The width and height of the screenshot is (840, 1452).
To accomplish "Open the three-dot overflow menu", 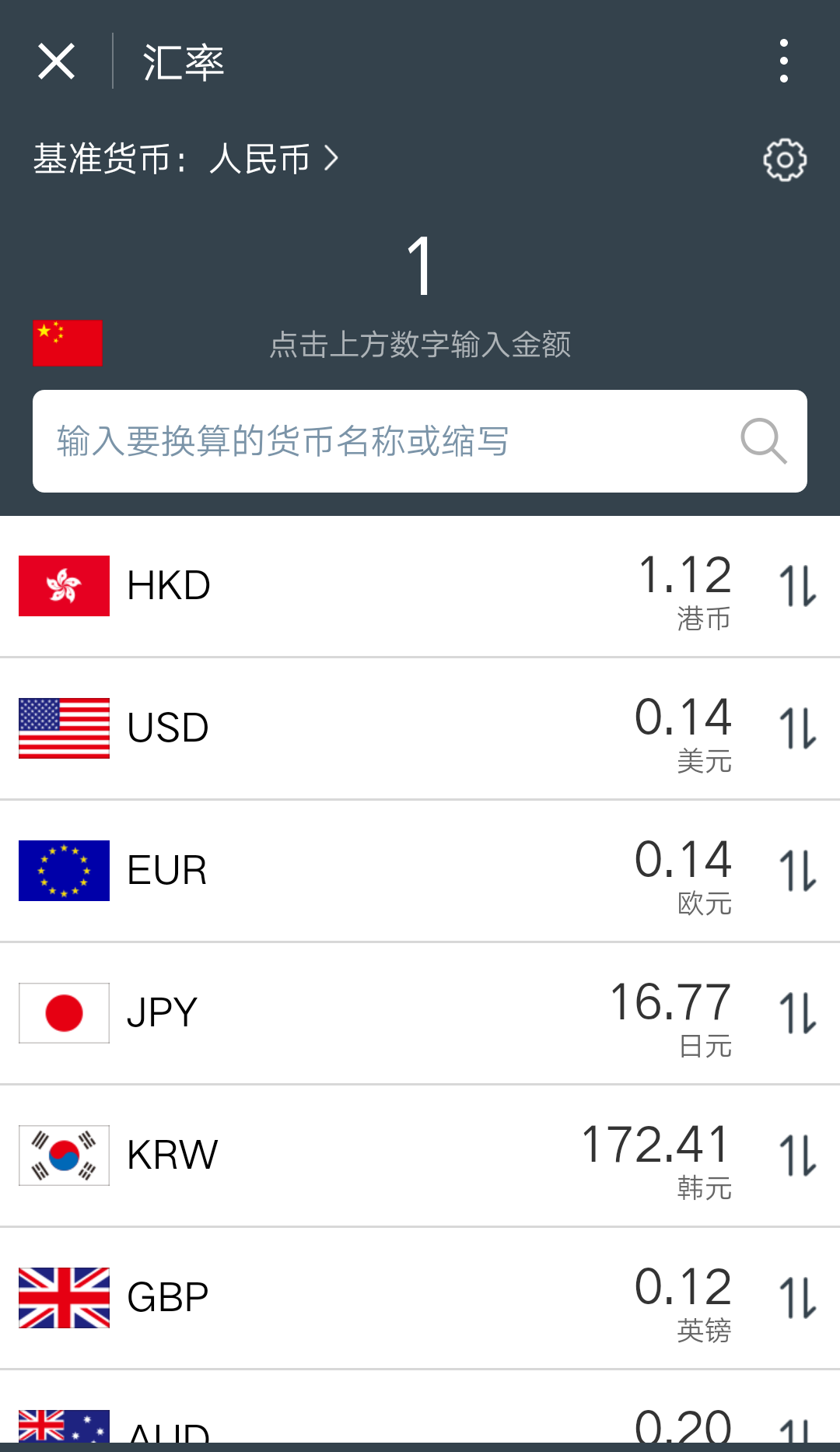I will 783,61.
